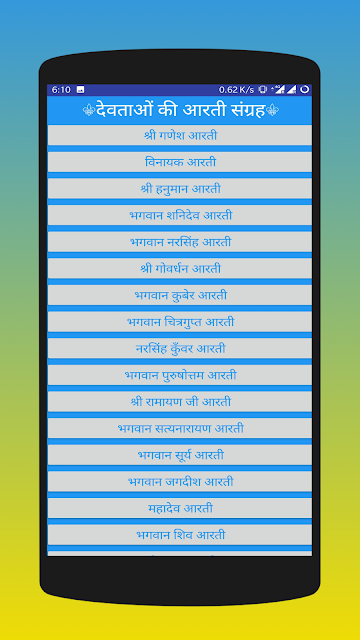Open भगवान सूर्य आरती

(180, 455)
